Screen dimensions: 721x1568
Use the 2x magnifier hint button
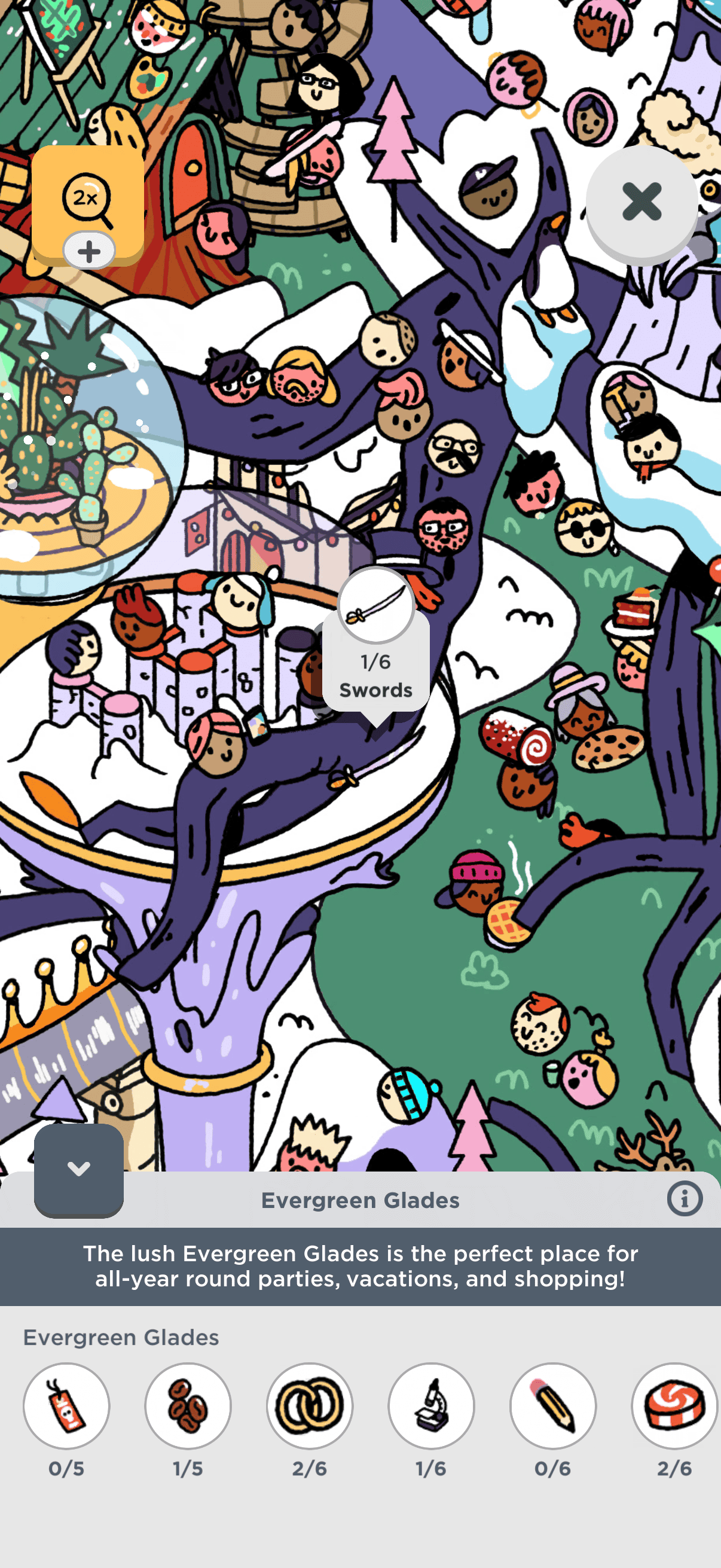pyautogui.click(x=88, y=205)
